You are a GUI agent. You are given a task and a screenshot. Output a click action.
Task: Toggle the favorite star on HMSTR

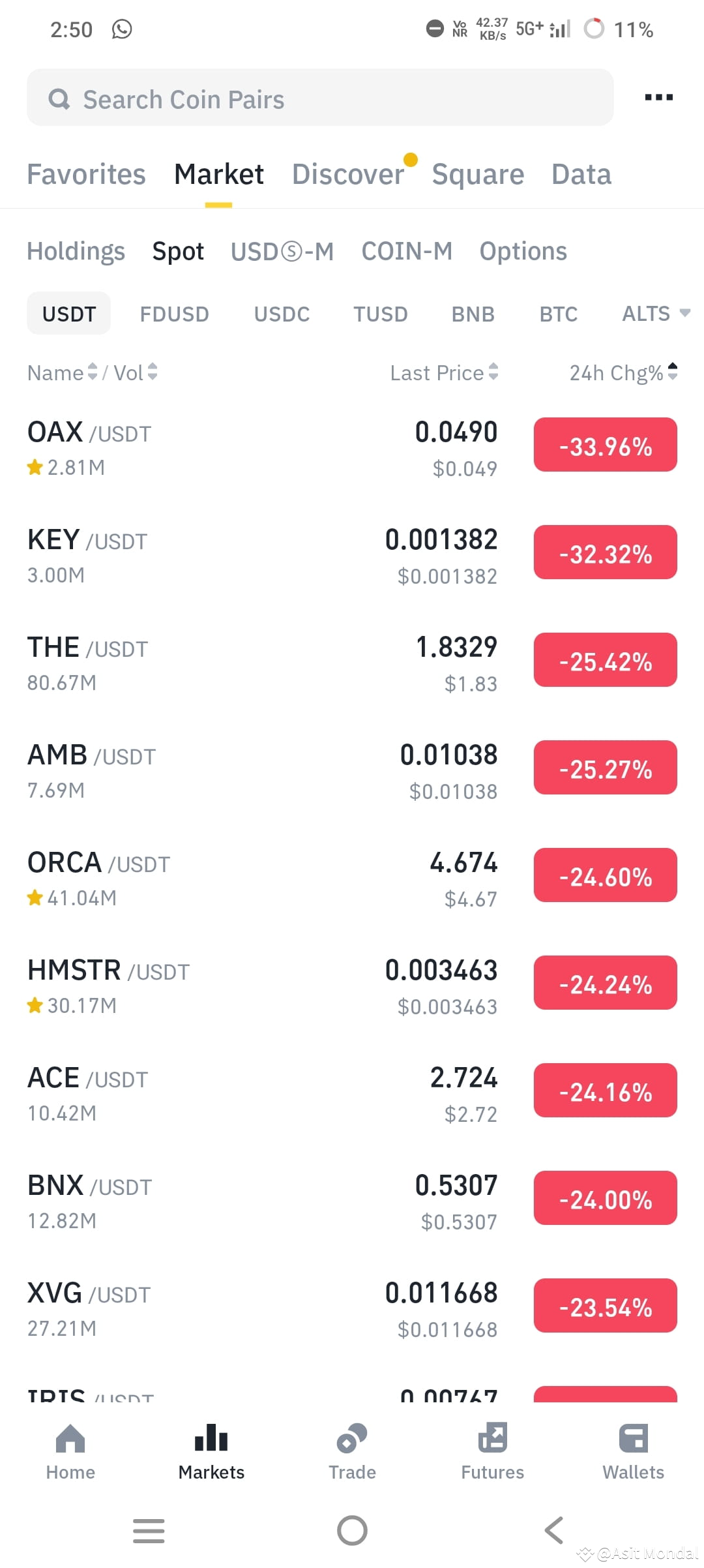(x=35, y=1006)
